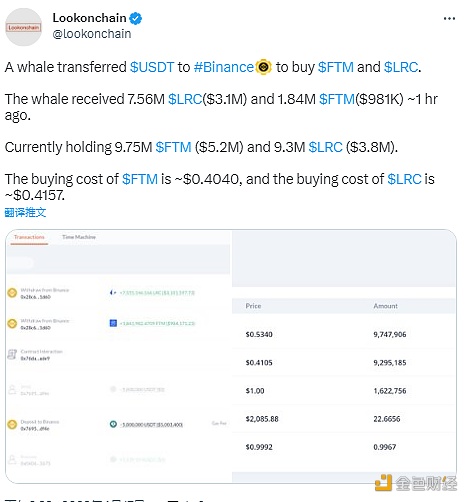Open the $USDT cashtag link
The image size is (468, 502).
[152, 67]
